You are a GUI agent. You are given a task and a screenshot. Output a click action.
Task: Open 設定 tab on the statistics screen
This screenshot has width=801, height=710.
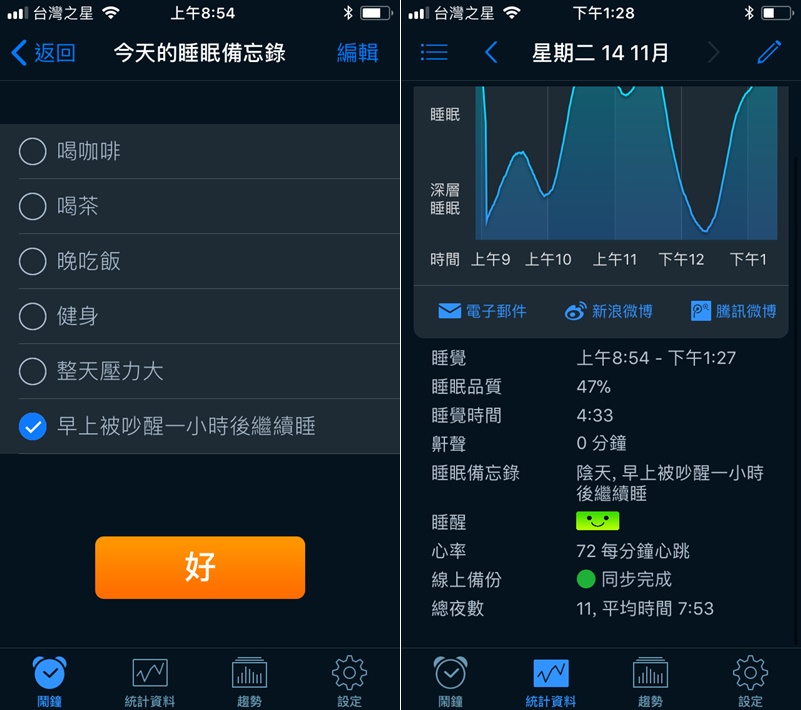coord(750,681)
